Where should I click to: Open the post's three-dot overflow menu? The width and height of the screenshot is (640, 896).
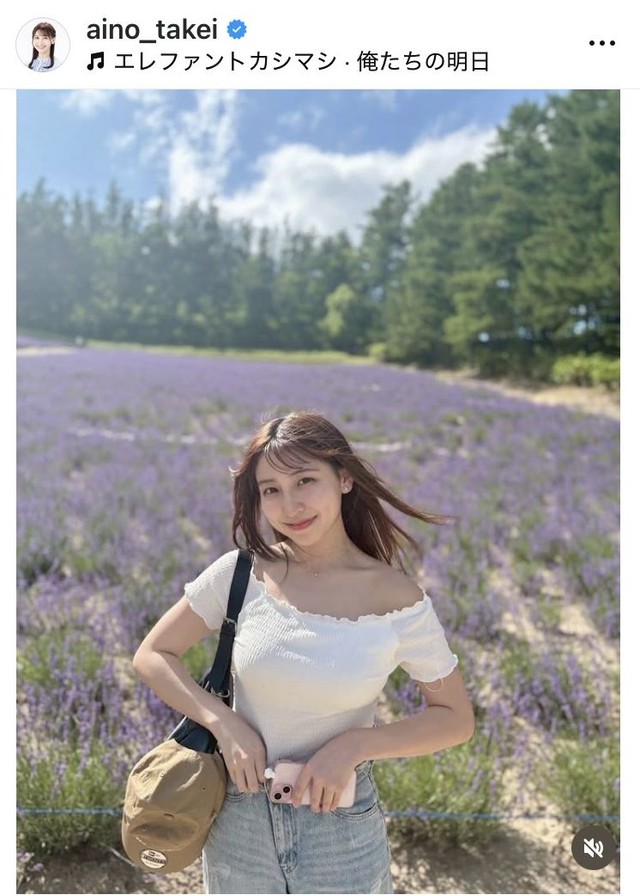tap(601, 43)
